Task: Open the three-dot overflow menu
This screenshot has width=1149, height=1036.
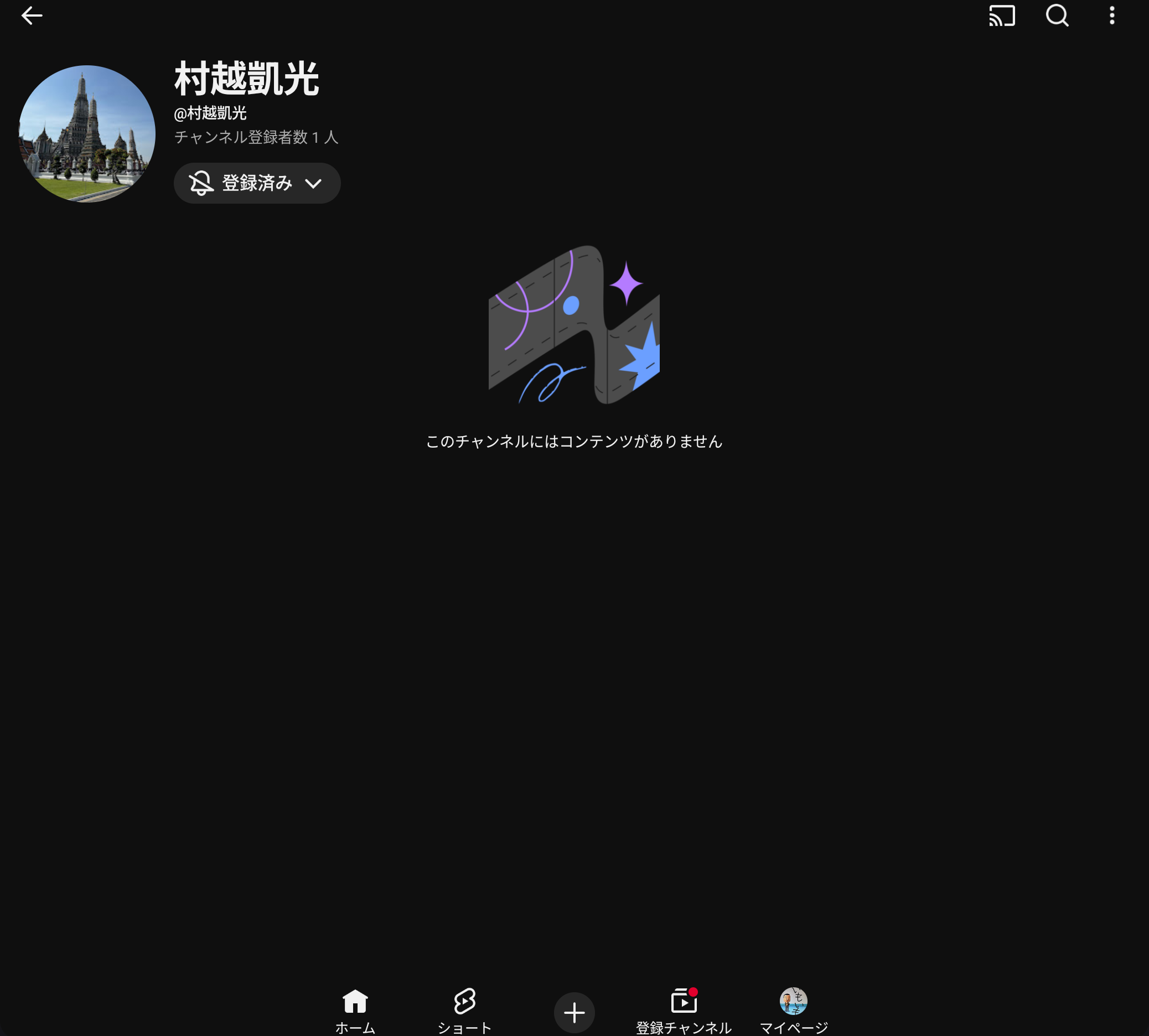Action: click(x=1111, y=15)
